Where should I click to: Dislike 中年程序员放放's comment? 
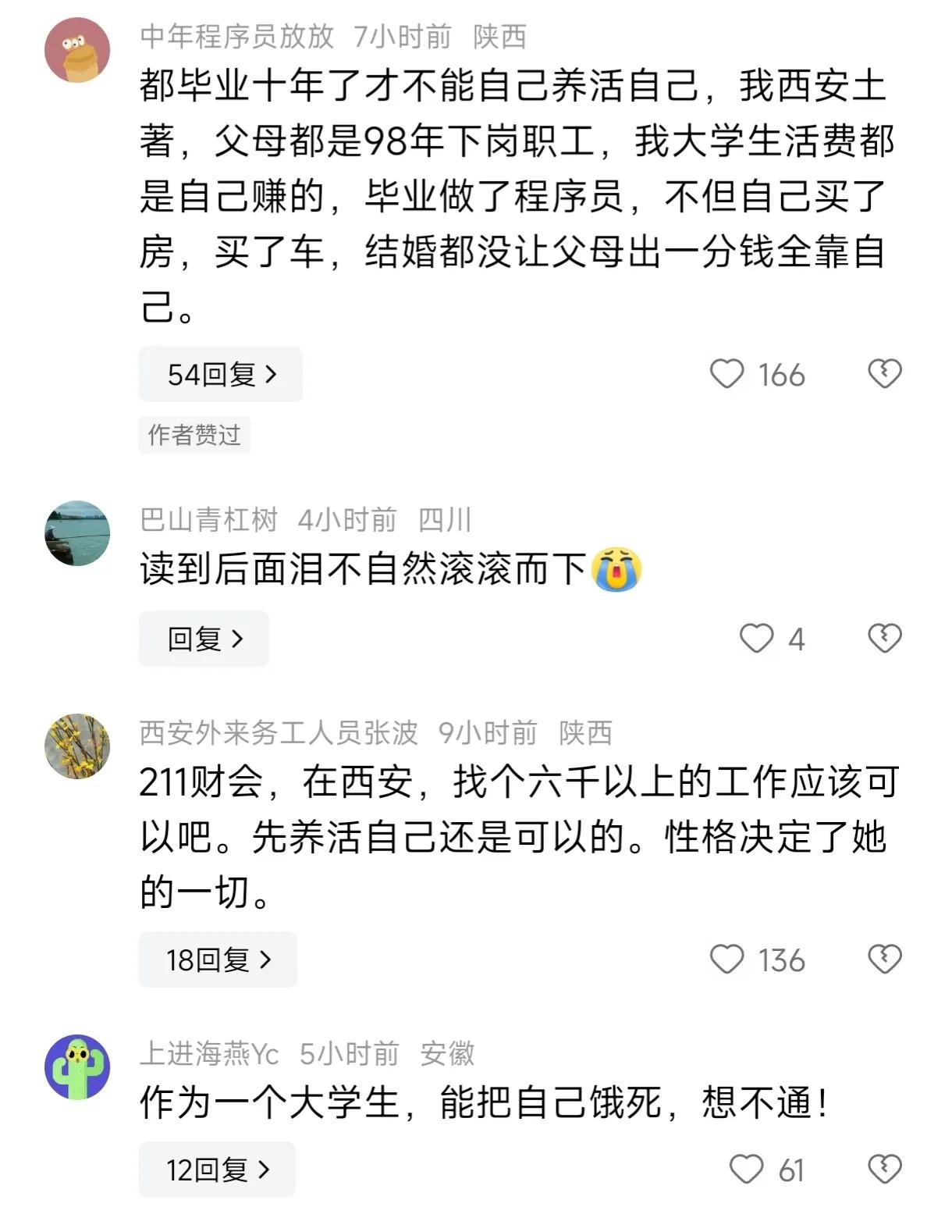pos(884,374)
